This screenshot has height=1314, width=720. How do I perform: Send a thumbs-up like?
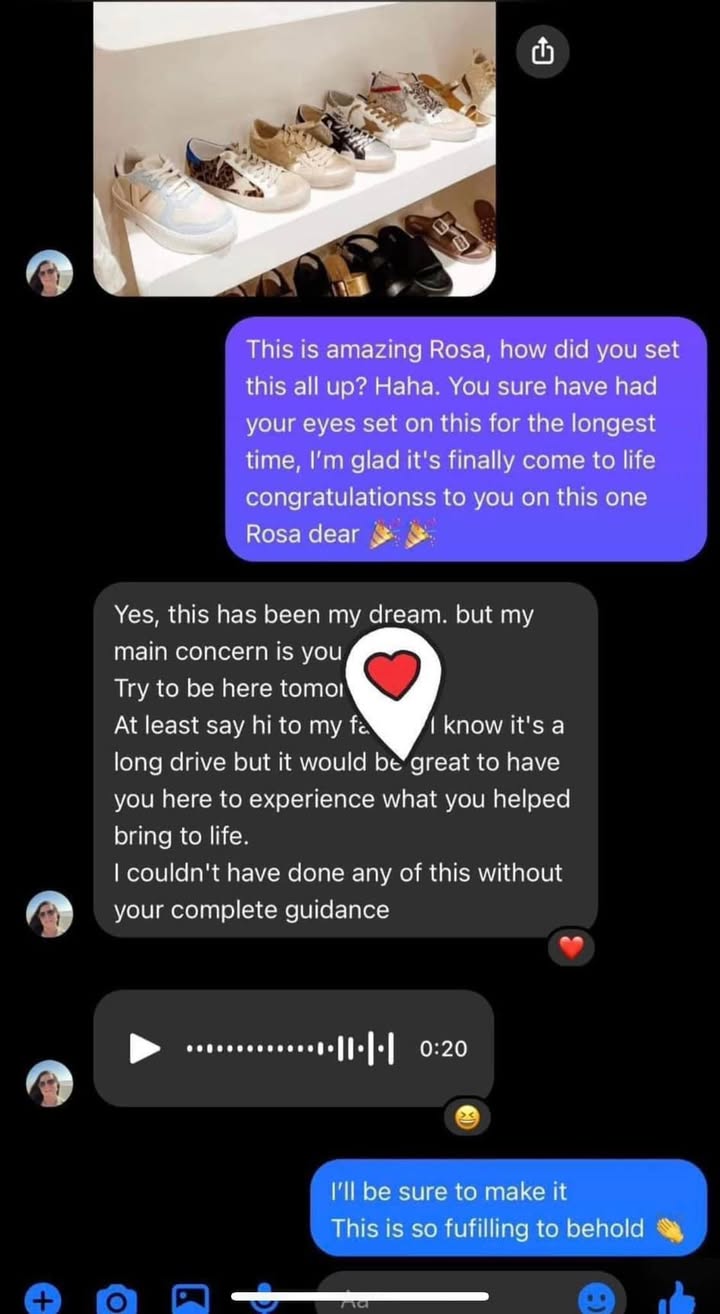tap(680, 1297)
